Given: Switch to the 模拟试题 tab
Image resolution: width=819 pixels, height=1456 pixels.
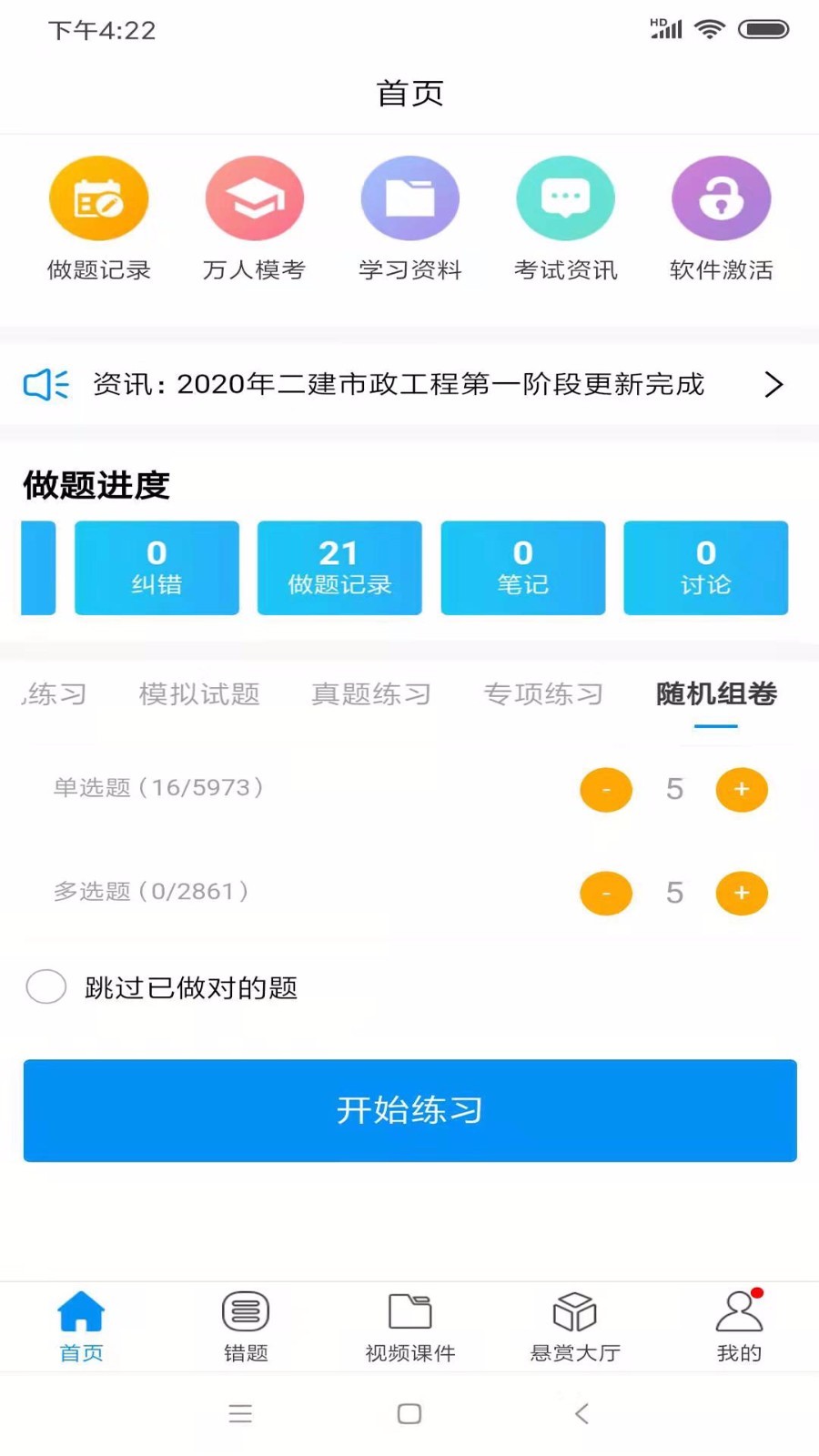Looking at the screenshot, I should tap(199, 693).
